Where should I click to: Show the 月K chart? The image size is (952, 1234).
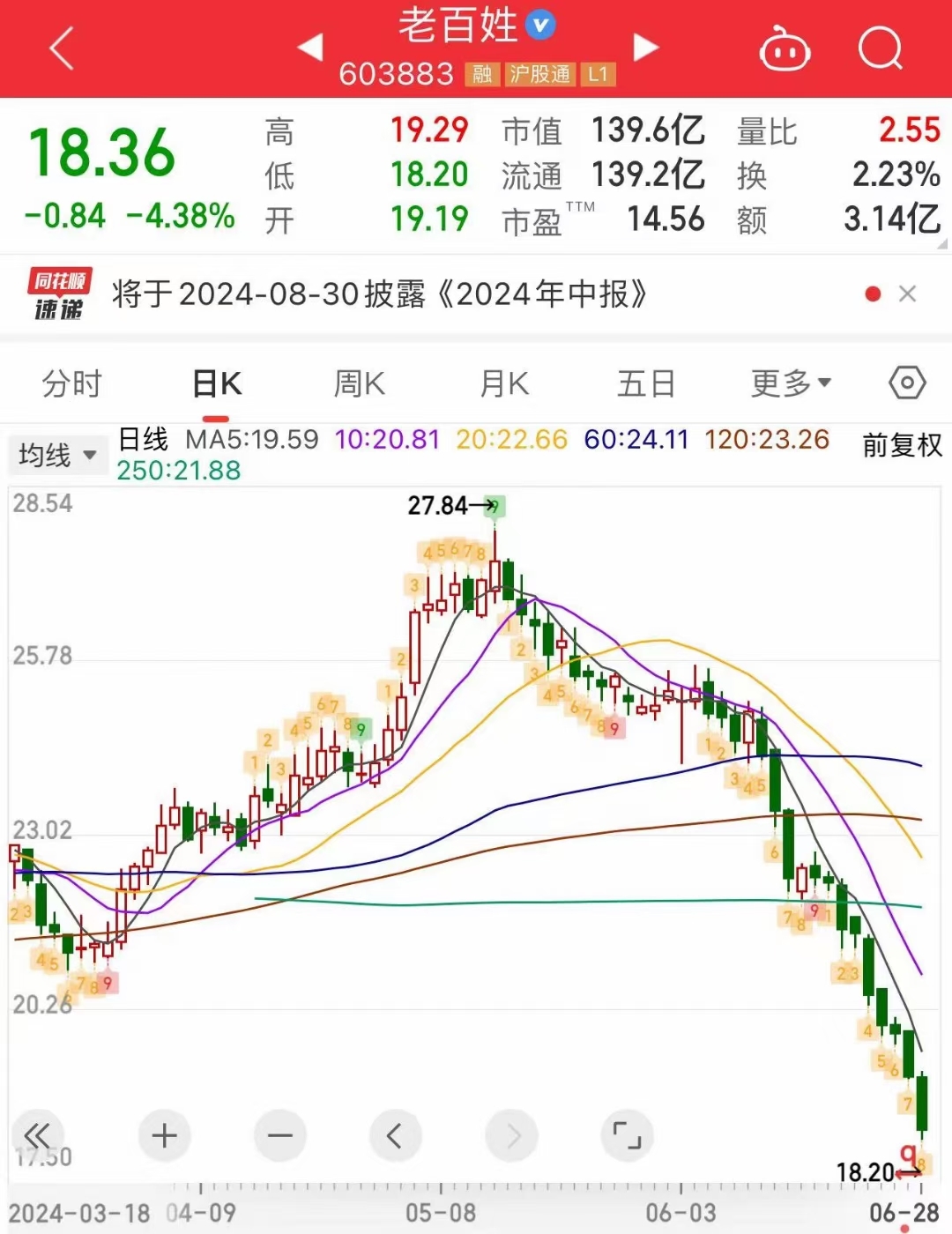point(504,384)
